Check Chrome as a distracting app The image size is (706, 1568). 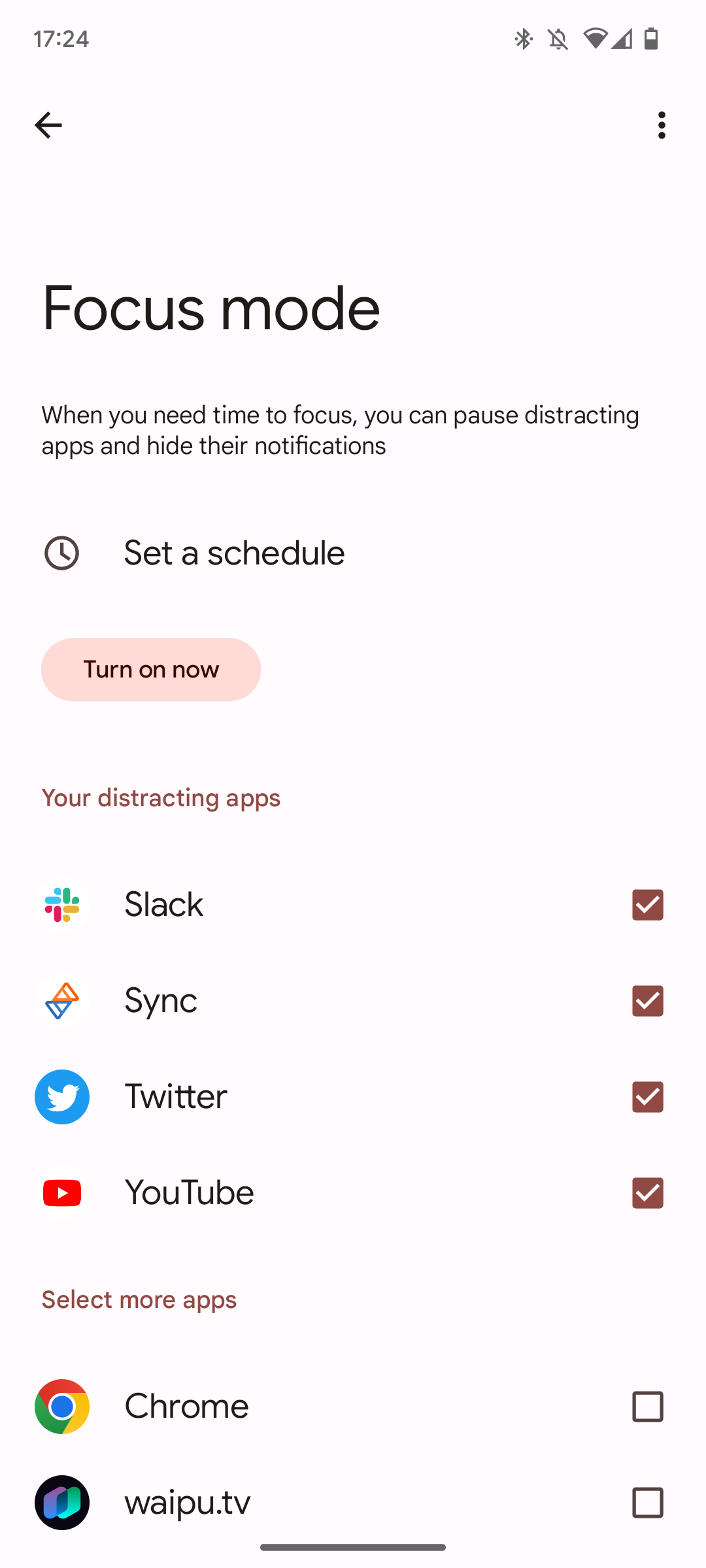click(x=647, y=1407)
